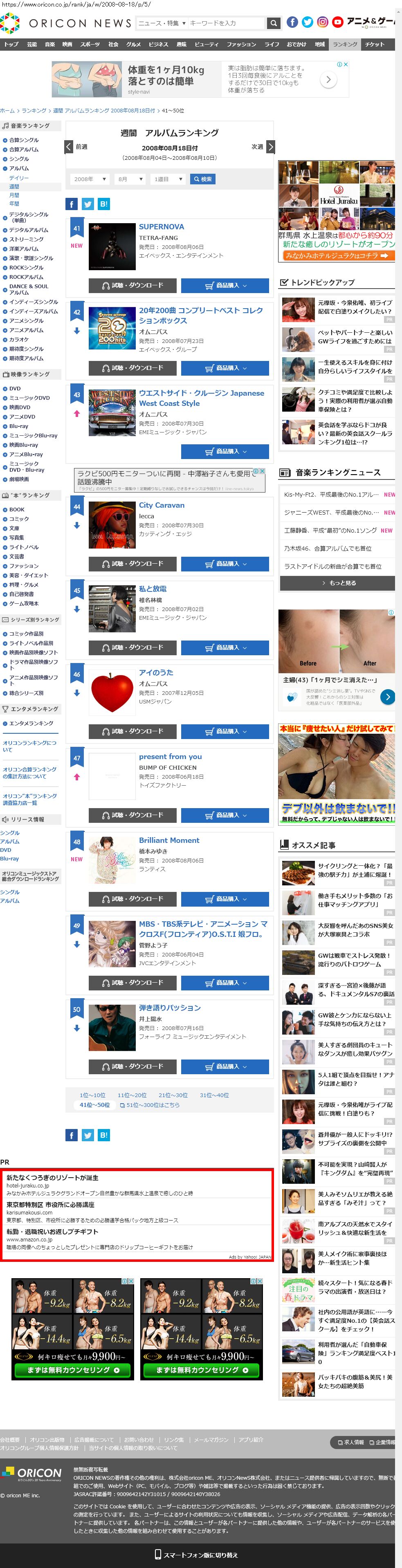
Task: Open the 2008年 year dropdown
Action: [x=90, y=179]
